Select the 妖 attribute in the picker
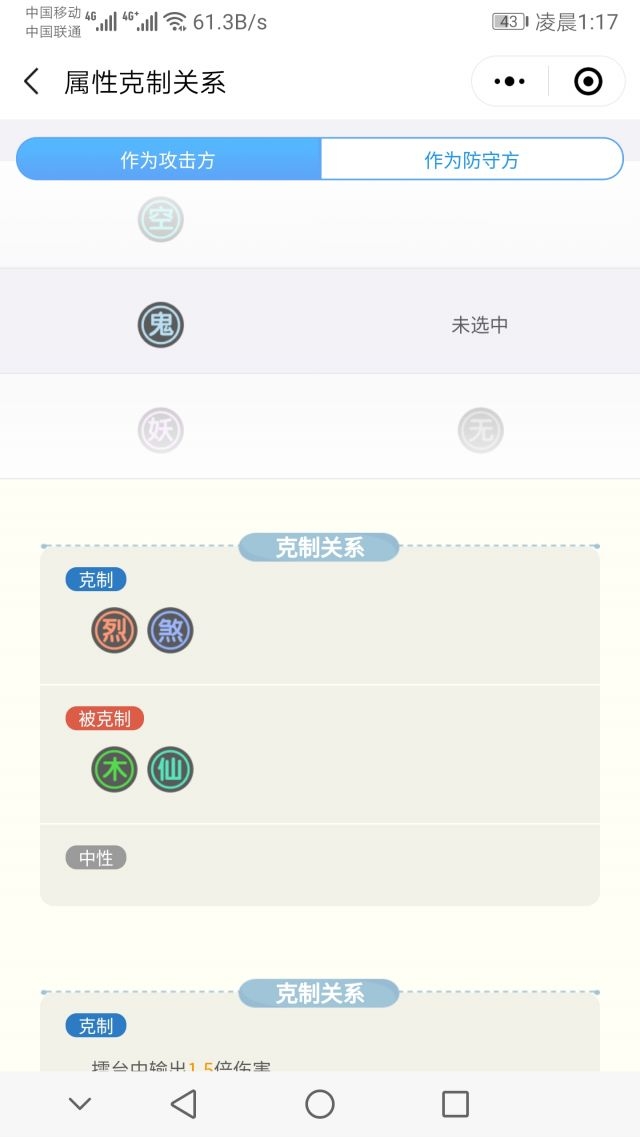This screenshot has height=1137, width=640. tap(160, 431)
